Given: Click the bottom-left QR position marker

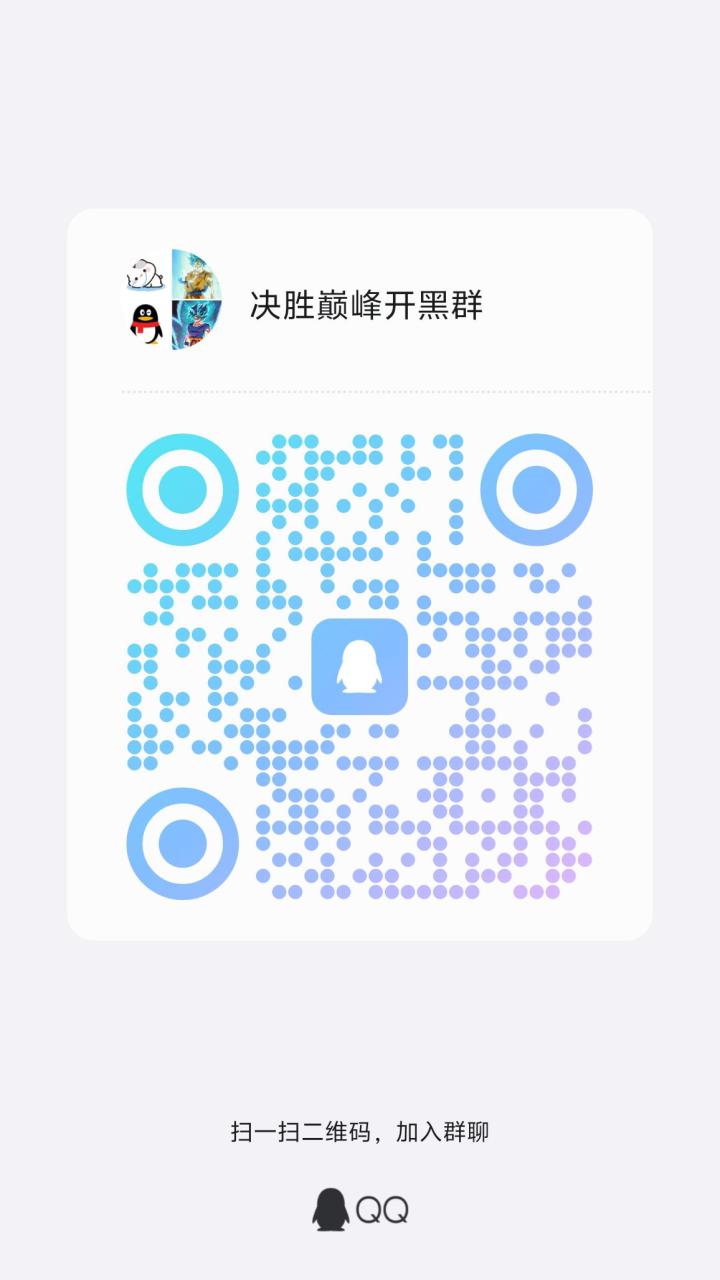Looking at the screenshot, I should 182,843.
